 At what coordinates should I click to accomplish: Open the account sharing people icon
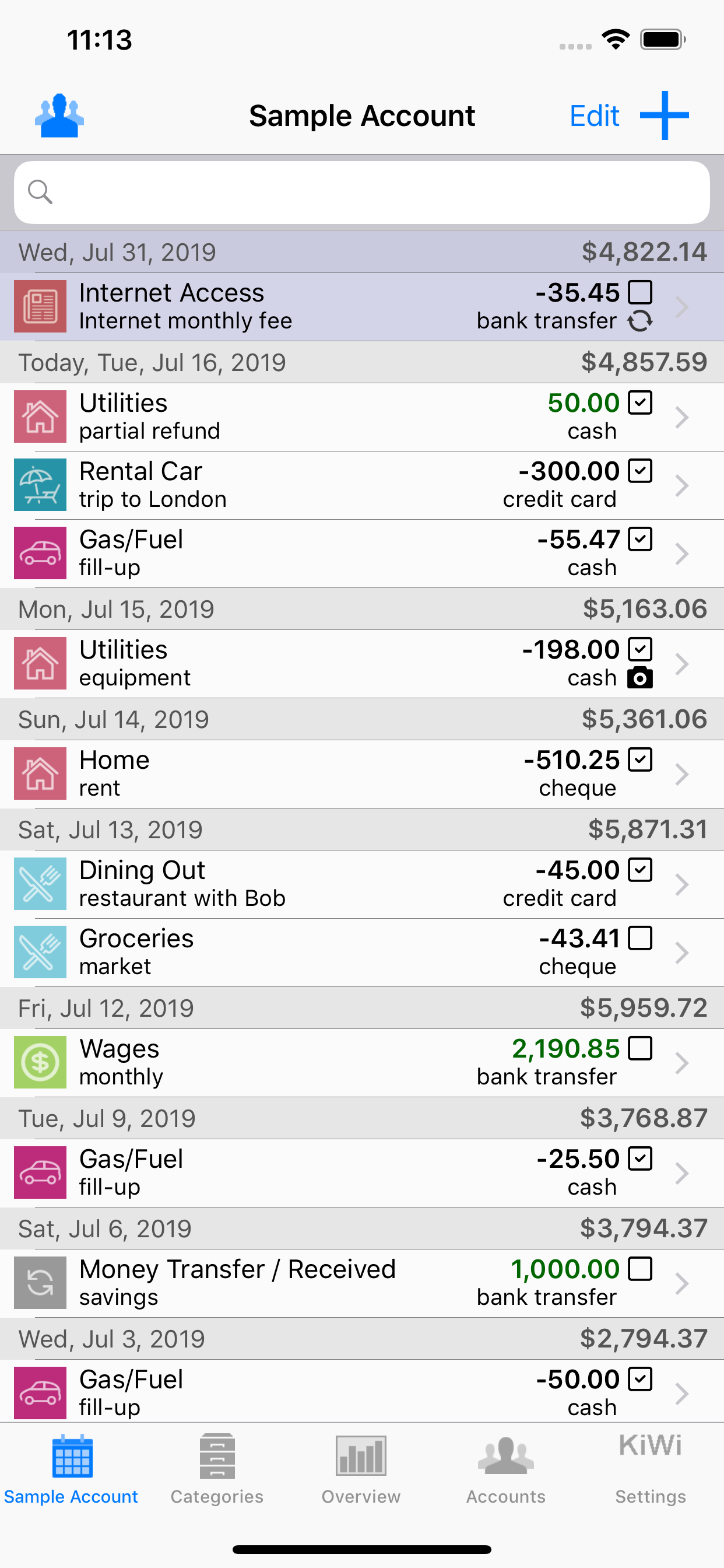(x=58, y=114)
